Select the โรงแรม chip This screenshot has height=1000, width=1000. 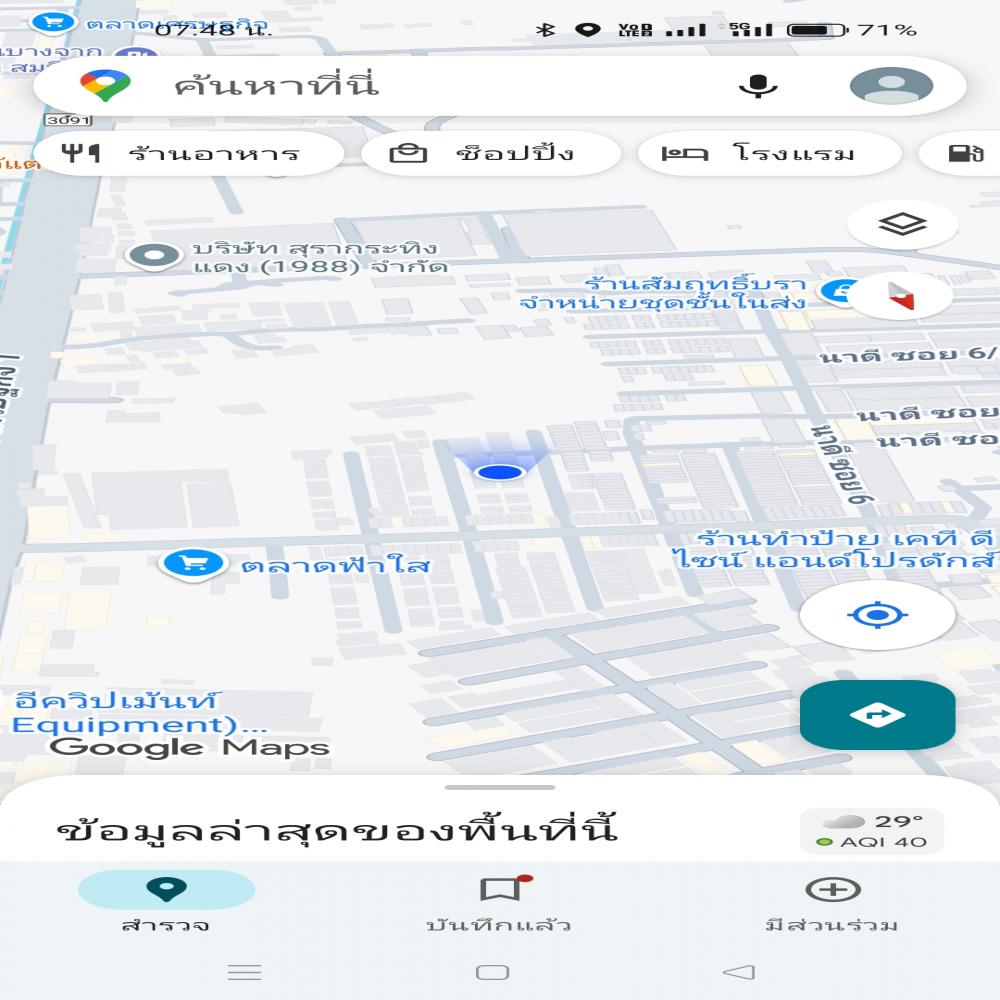click(x=768, y=154)
